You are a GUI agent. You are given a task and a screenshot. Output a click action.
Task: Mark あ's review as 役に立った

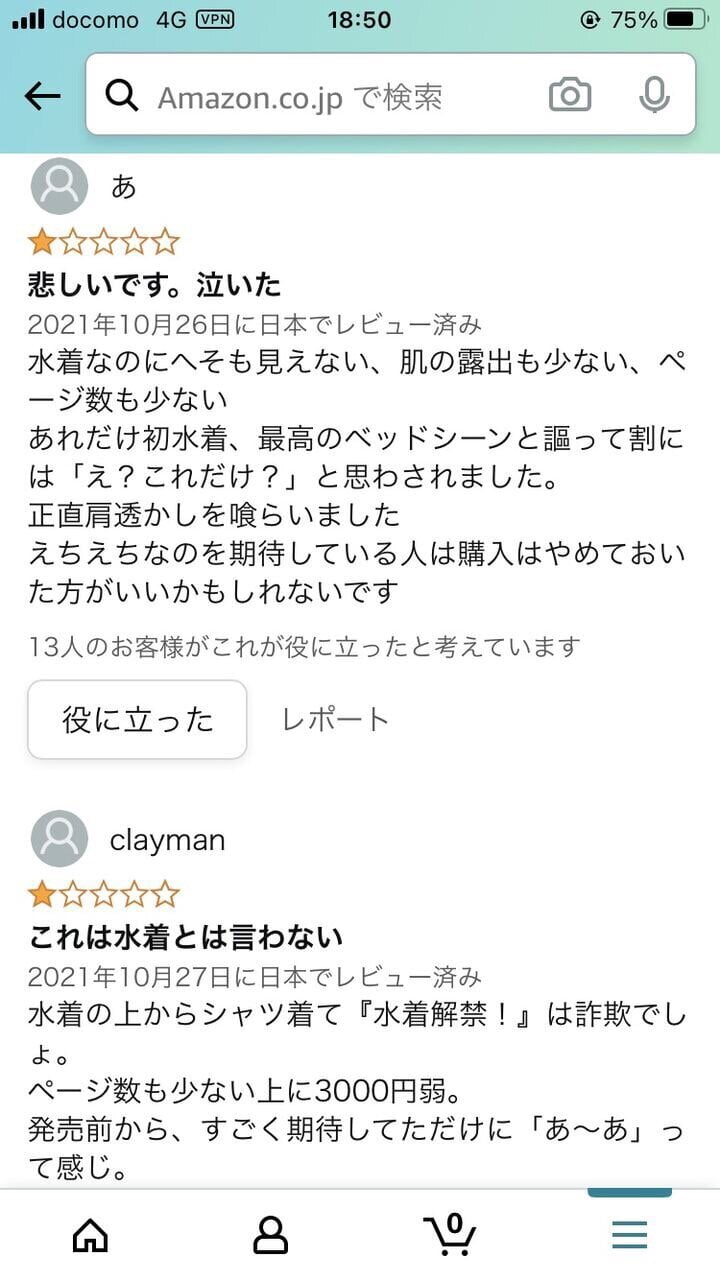tap(137, 719)
